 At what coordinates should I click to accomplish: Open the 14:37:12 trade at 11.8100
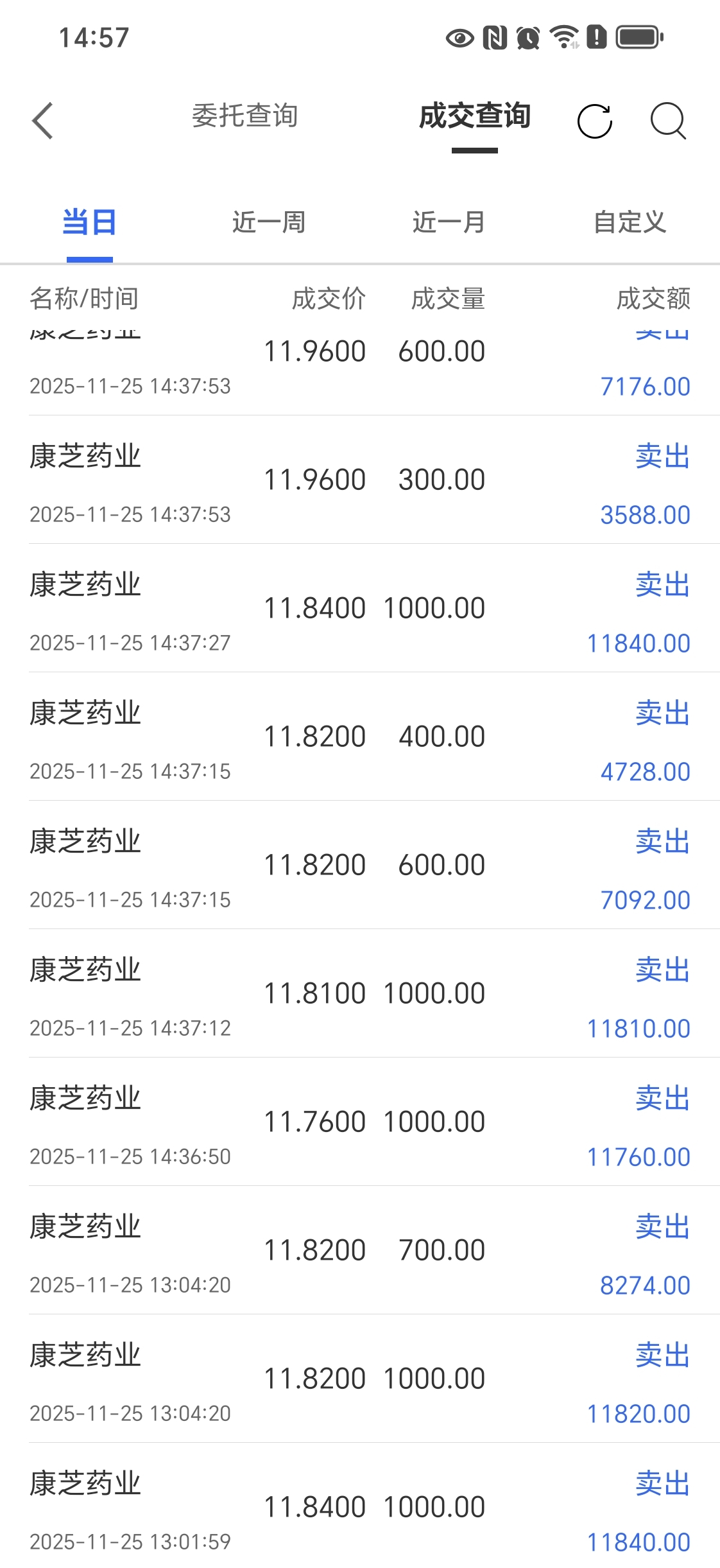coord(374,993)
